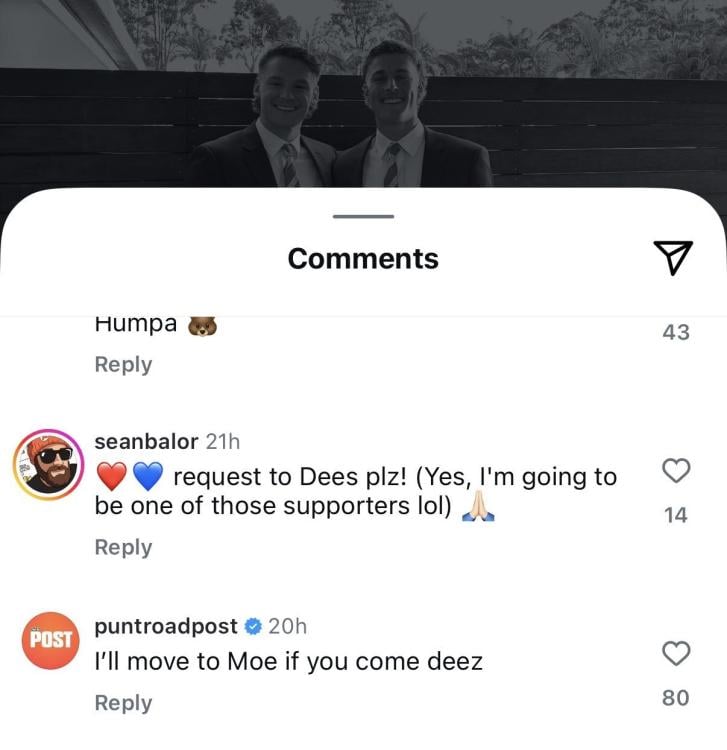Like seanbalor's comment

tap(677, 470)
